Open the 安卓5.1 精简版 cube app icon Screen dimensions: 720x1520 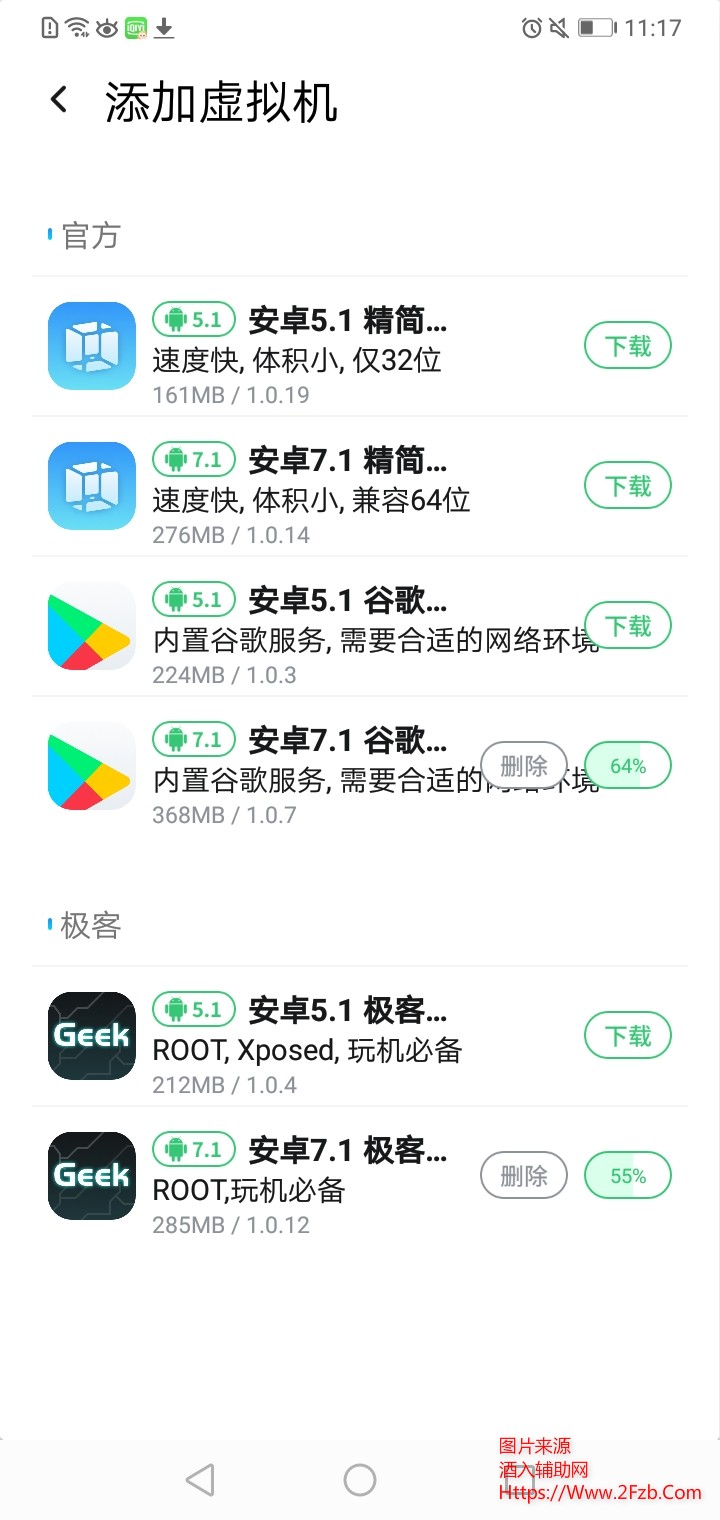tap(90, 345)
